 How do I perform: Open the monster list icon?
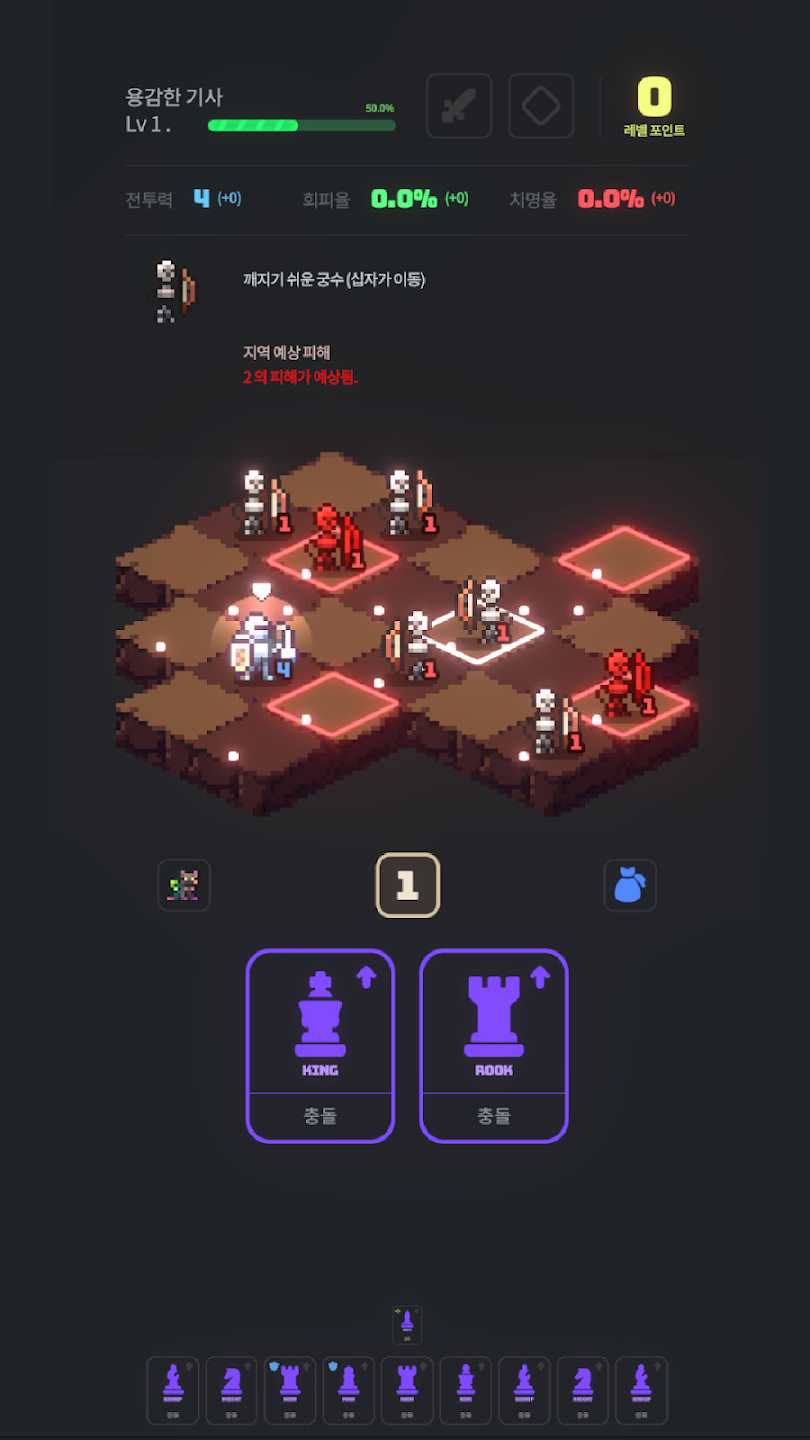click(184, 885)
